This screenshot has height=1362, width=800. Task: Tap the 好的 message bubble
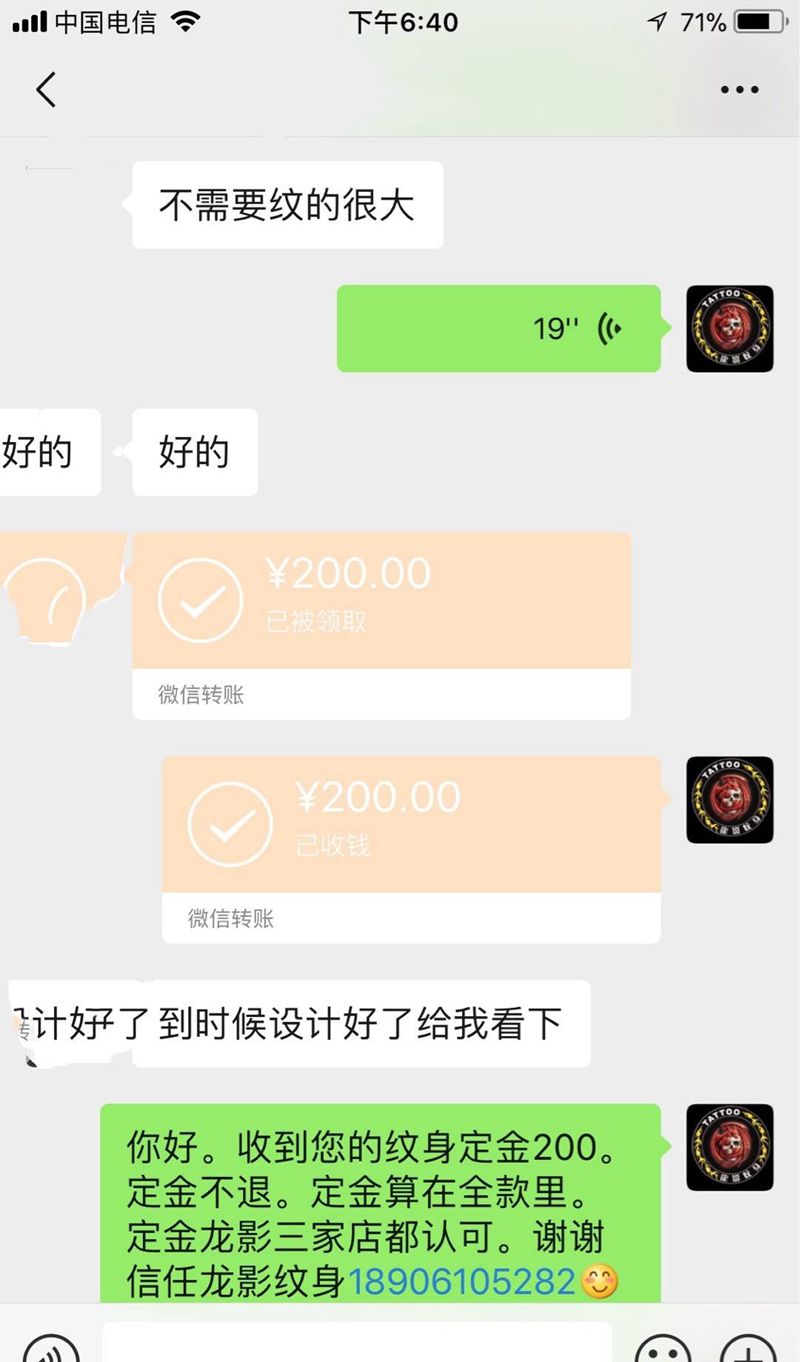pyautogui.click(x=195, y=452)
